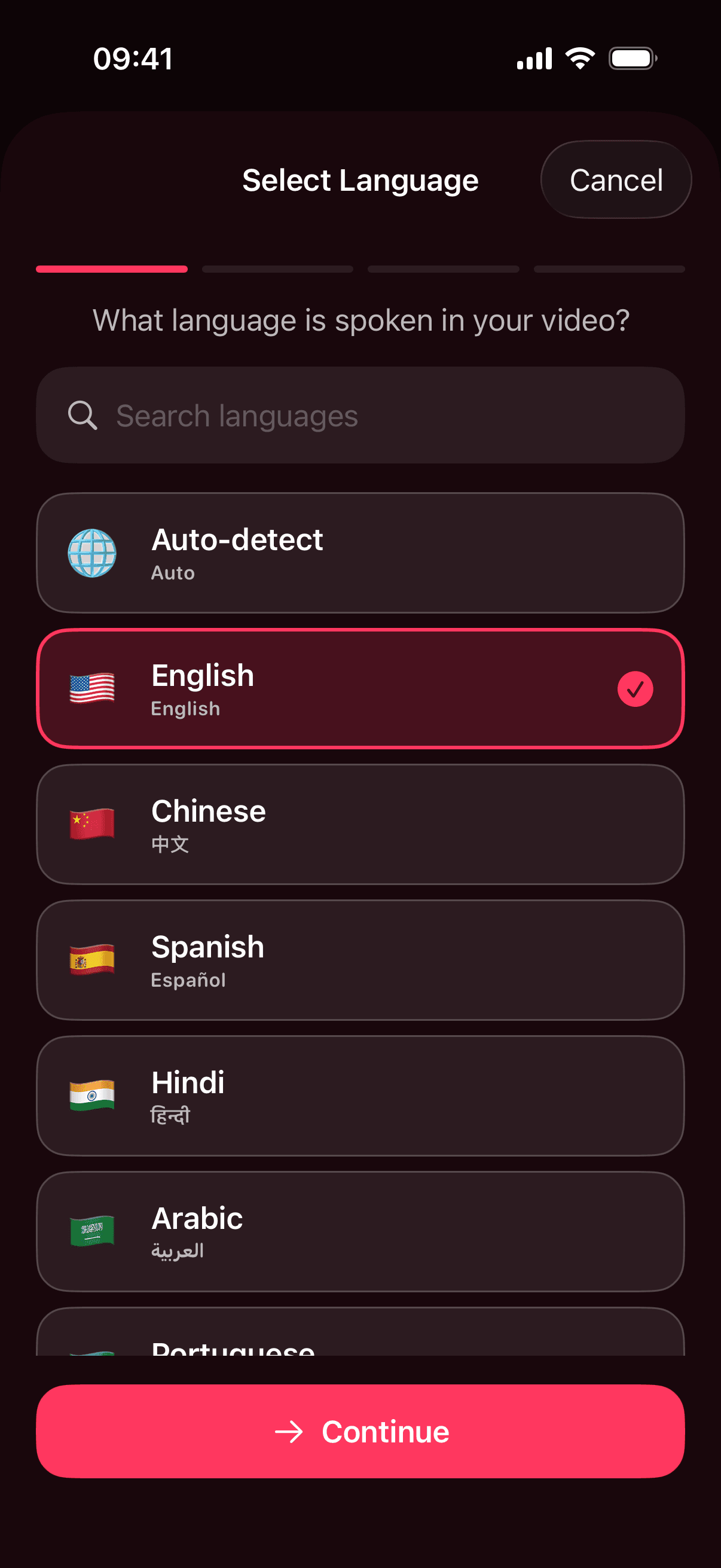The image size is (721, 1568).
Task: Tap the Search languages field
Action: coord(361,414)
